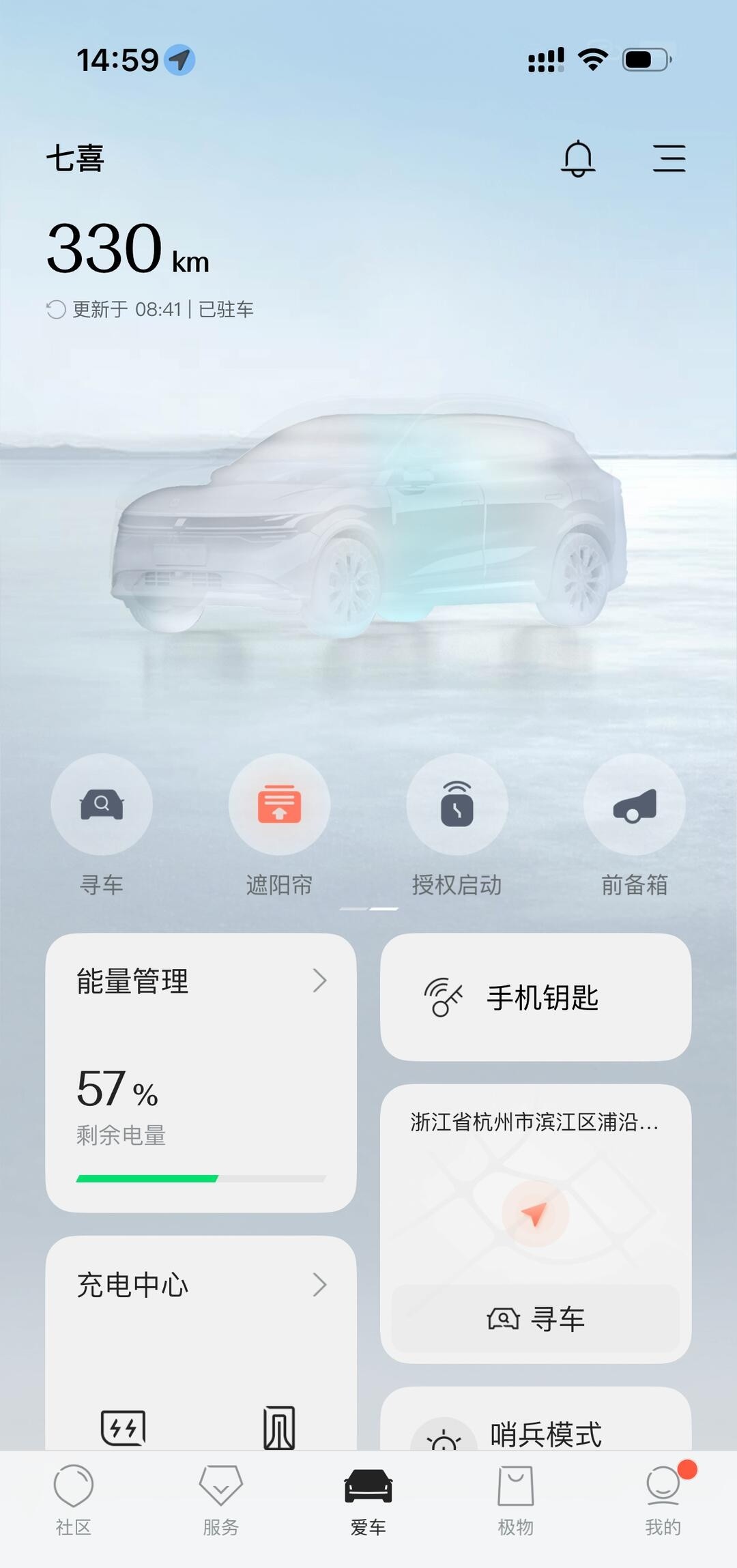
Task: Open the 充电中心 charging center
Action: (x=201, y=1286)
